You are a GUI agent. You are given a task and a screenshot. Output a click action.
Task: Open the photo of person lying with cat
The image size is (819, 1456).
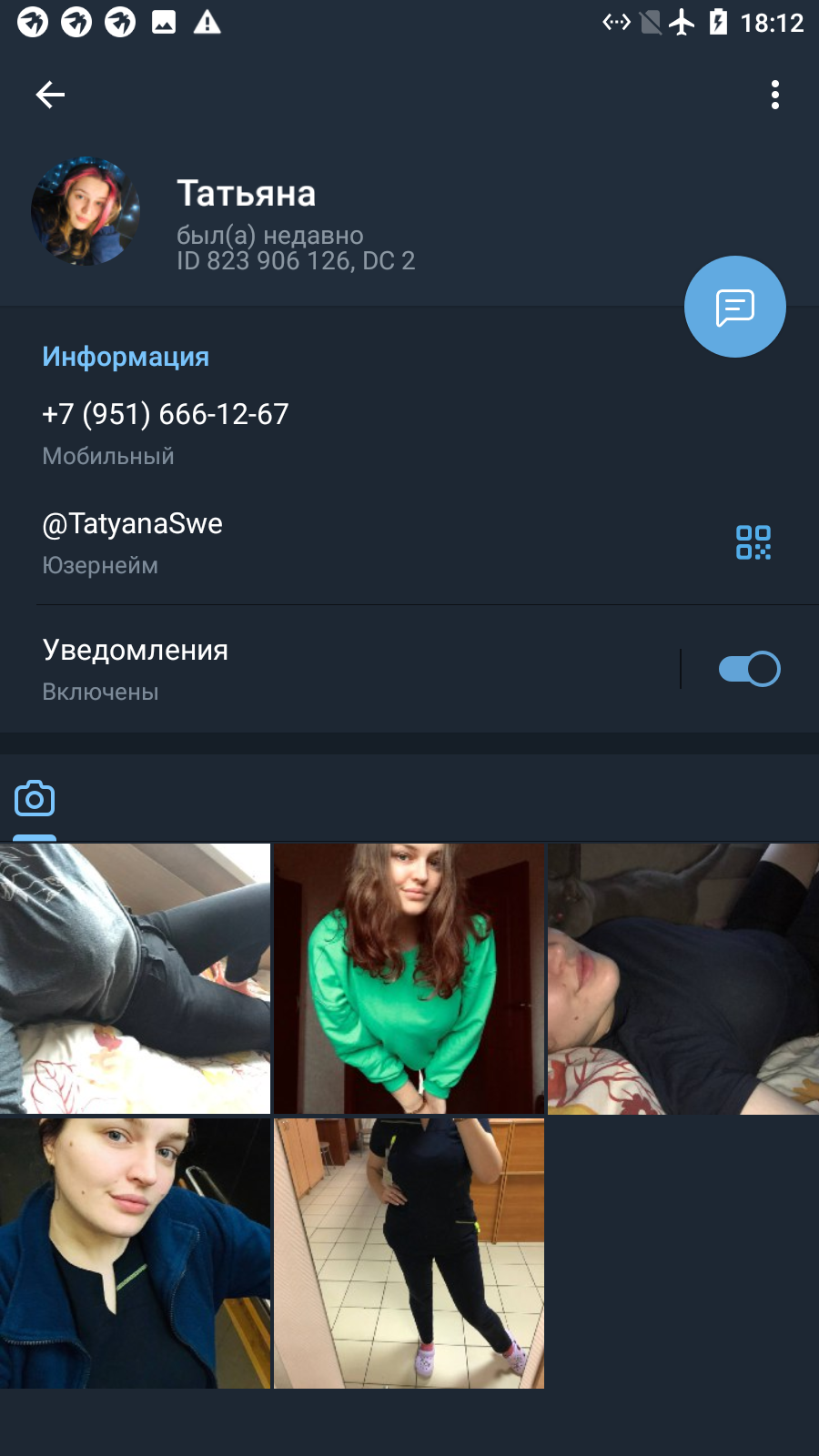683,978
